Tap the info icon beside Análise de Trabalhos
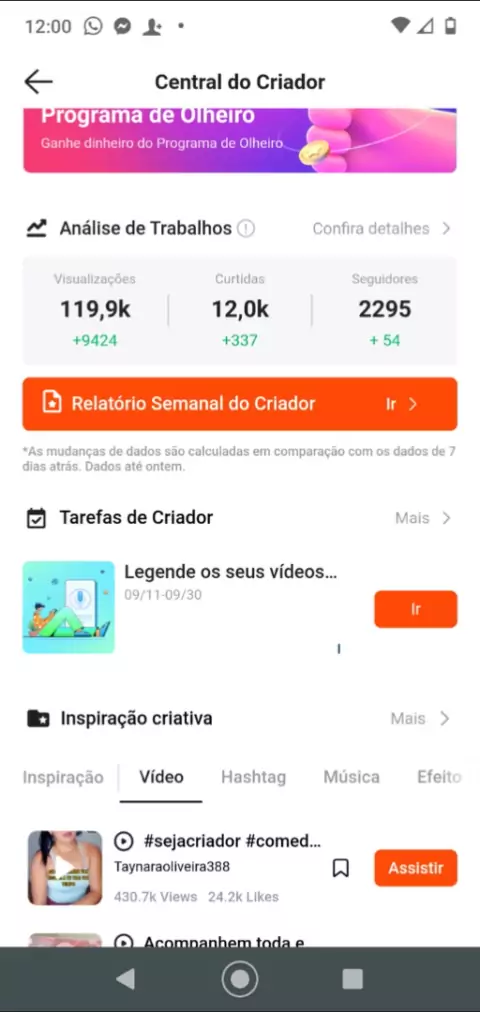This screenshot has width=480, height=1012. tap(245, 228)
